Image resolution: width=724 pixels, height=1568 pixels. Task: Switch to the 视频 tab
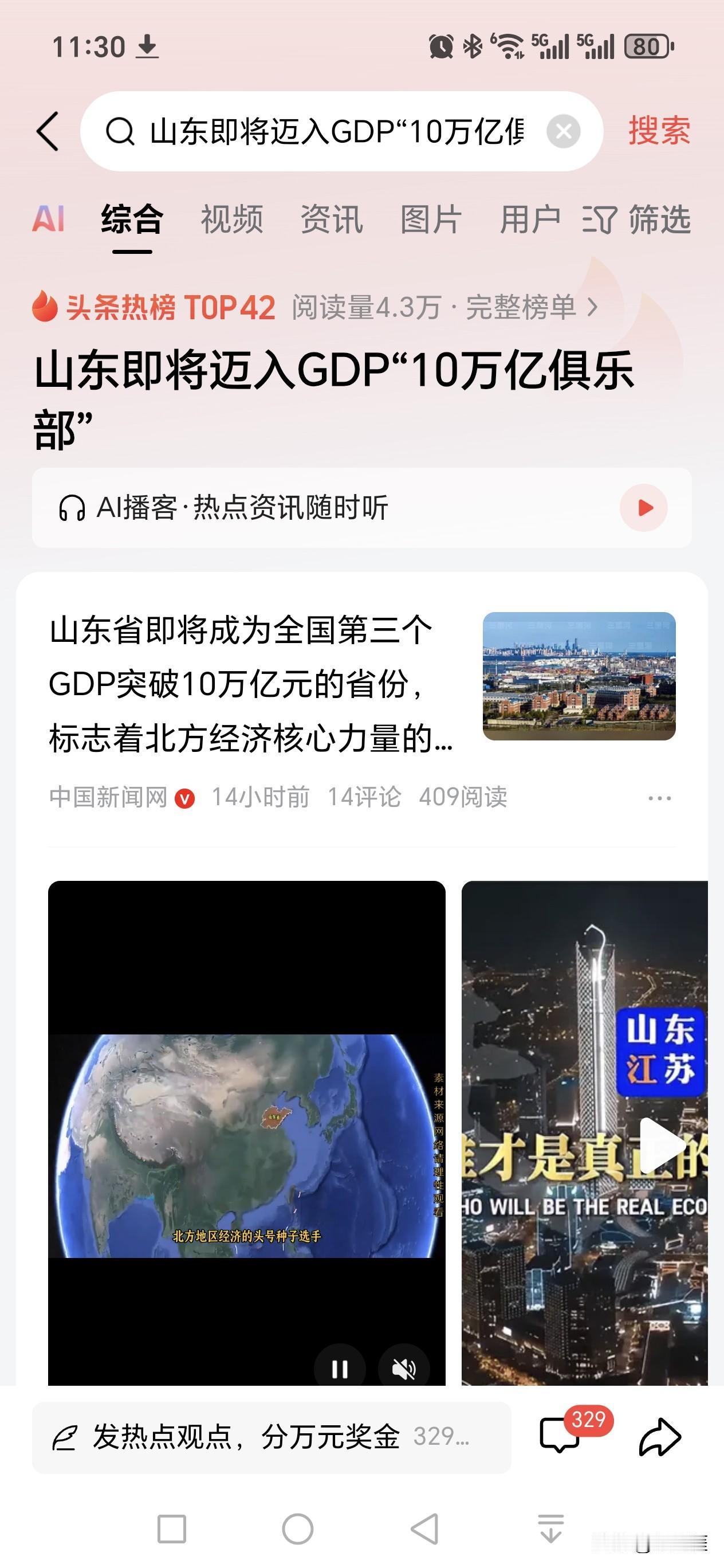click(x=233, y=220)
